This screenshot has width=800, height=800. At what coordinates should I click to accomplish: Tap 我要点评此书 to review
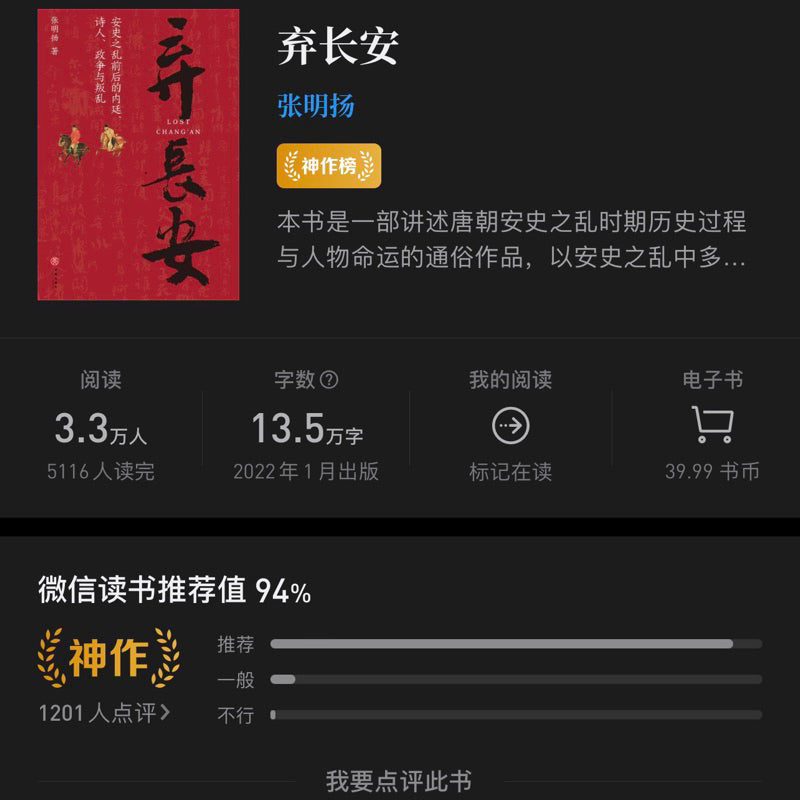click(398, 781)
